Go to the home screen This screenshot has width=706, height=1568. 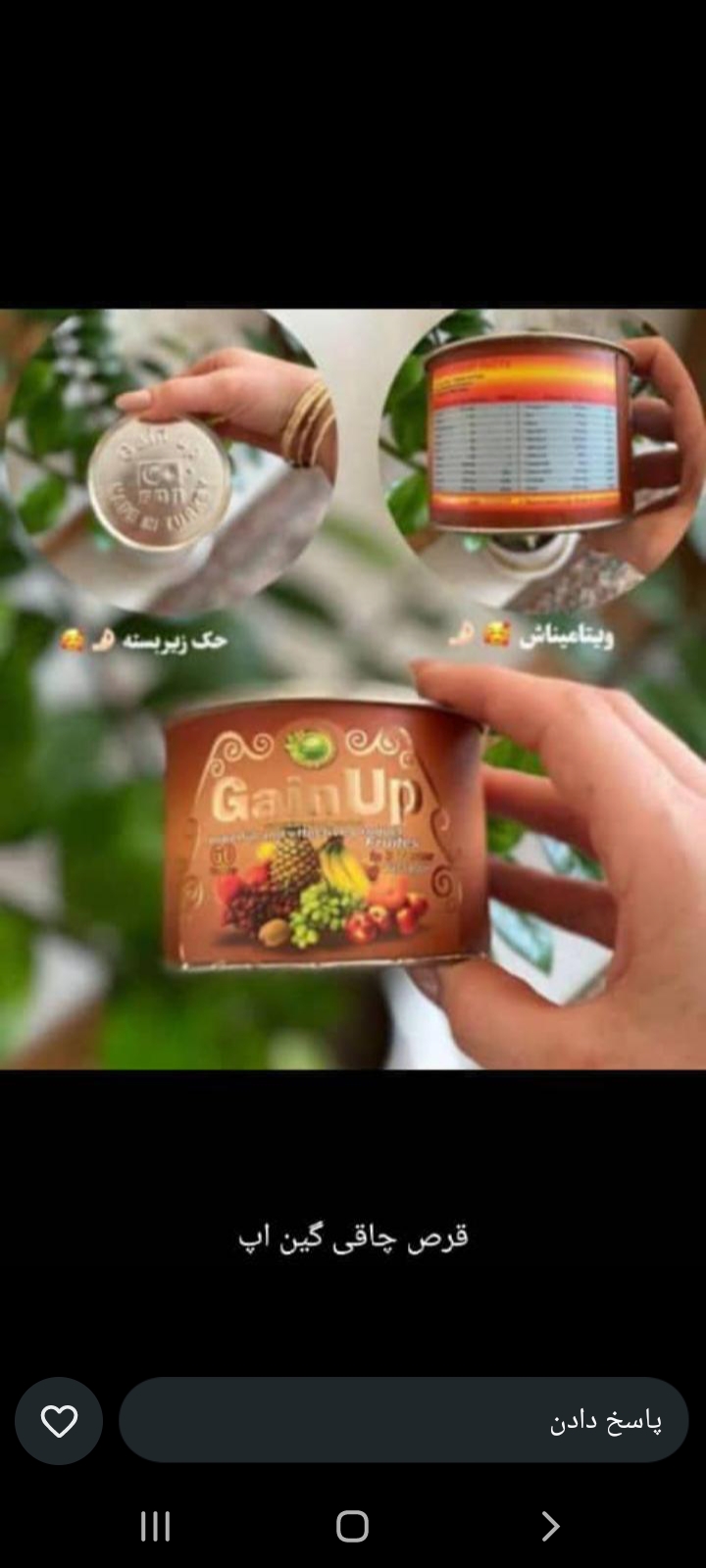click(353, 1526)
